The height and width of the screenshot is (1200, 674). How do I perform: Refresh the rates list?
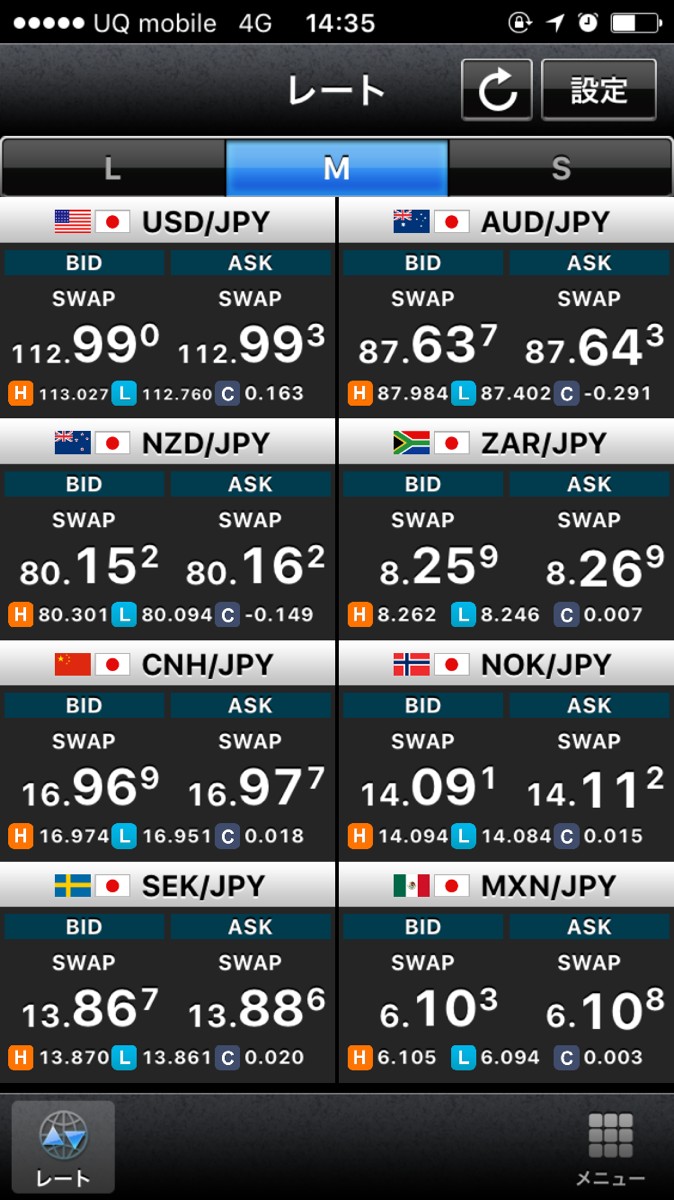[497, 90]
